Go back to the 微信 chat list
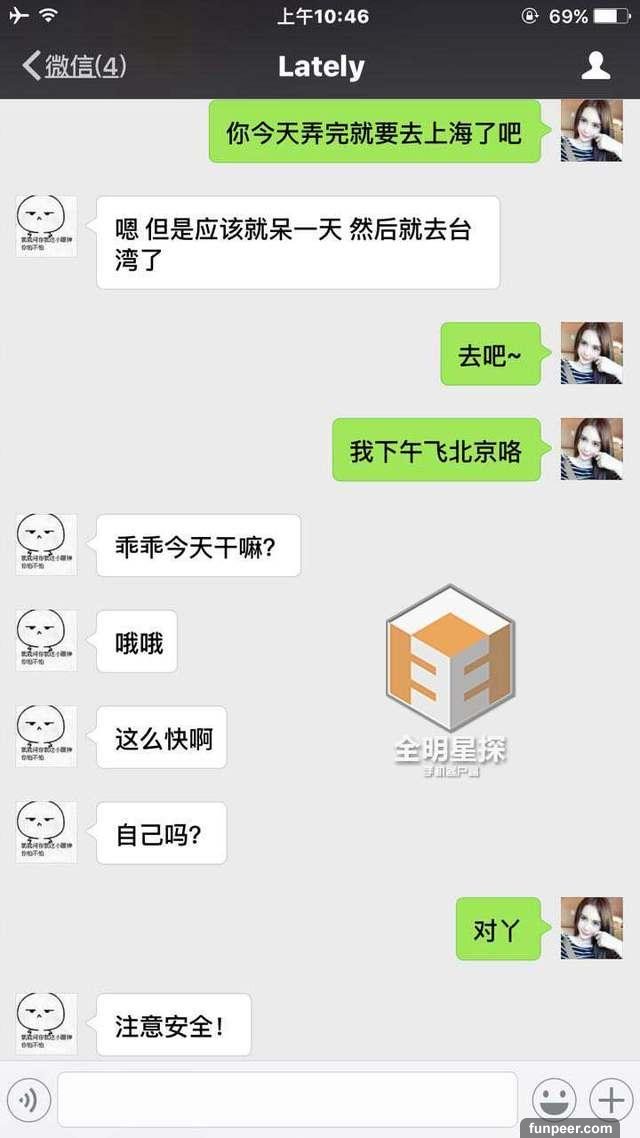640x1138 pixels. 74,67
